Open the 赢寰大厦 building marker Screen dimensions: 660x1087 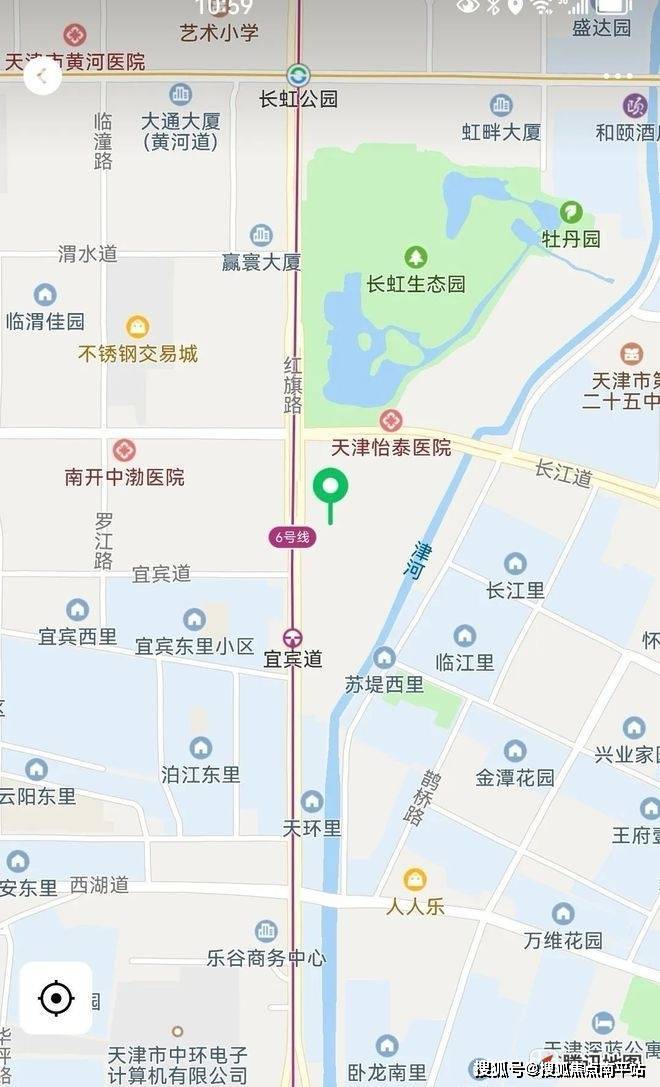(x=261, y=236)
